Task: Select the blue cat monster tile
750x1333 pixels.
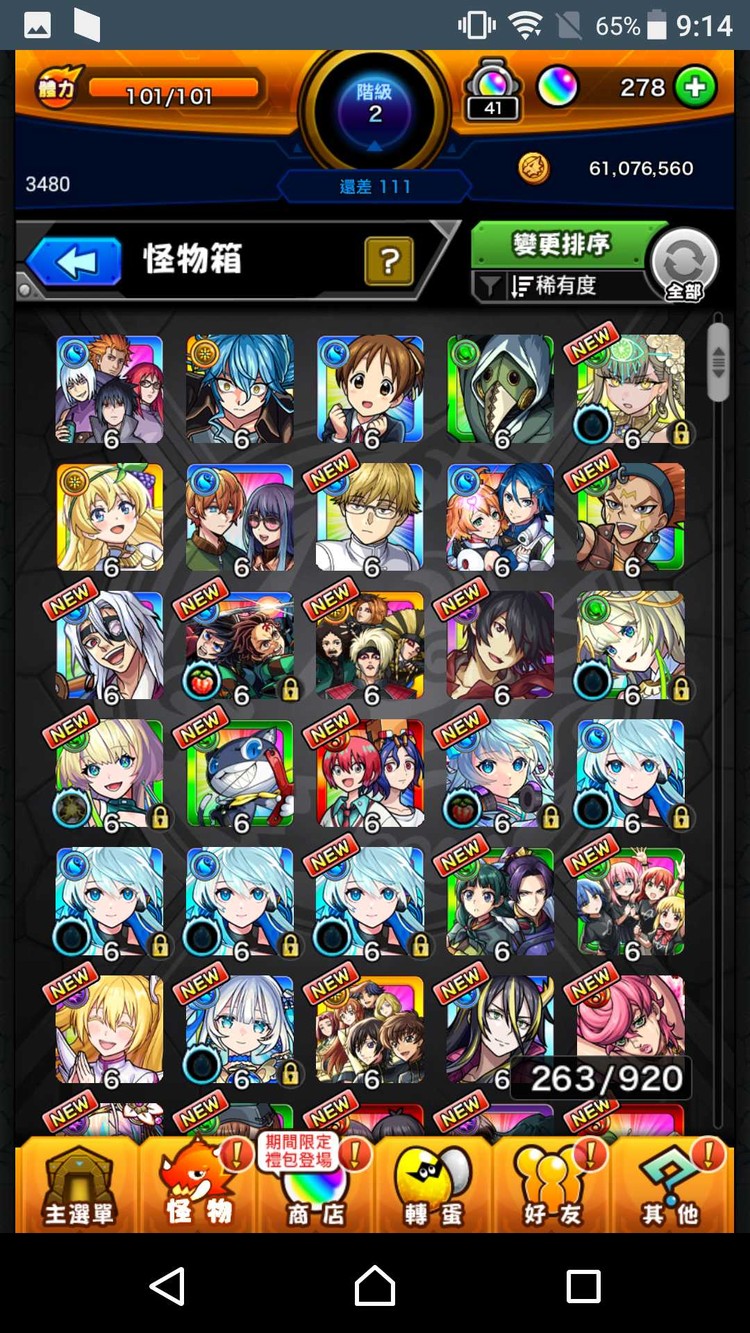Action: coord(240,774)
